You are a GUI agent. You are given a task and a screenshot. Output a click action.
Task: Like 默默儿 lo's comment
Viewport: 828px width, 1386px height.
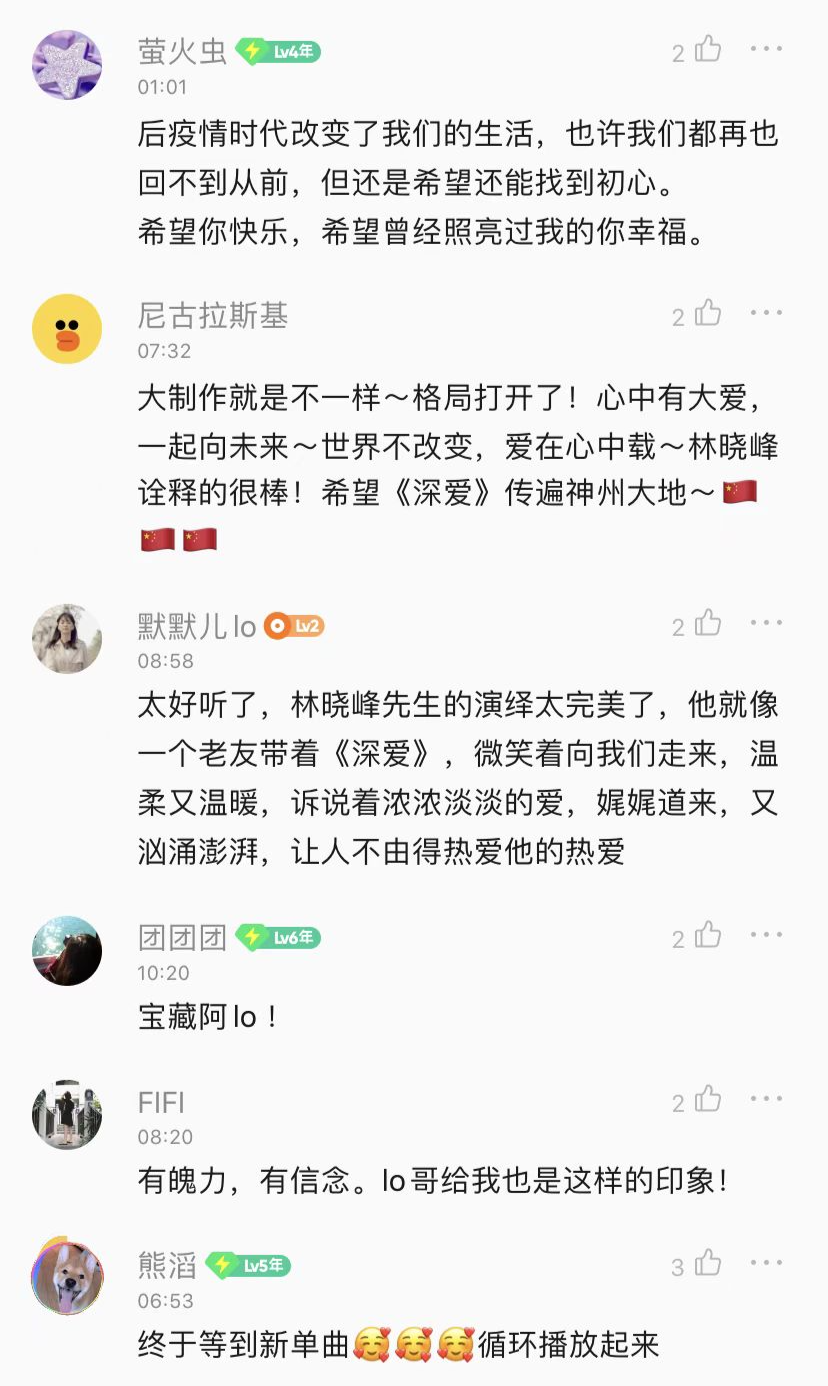[x=706, y=622]
